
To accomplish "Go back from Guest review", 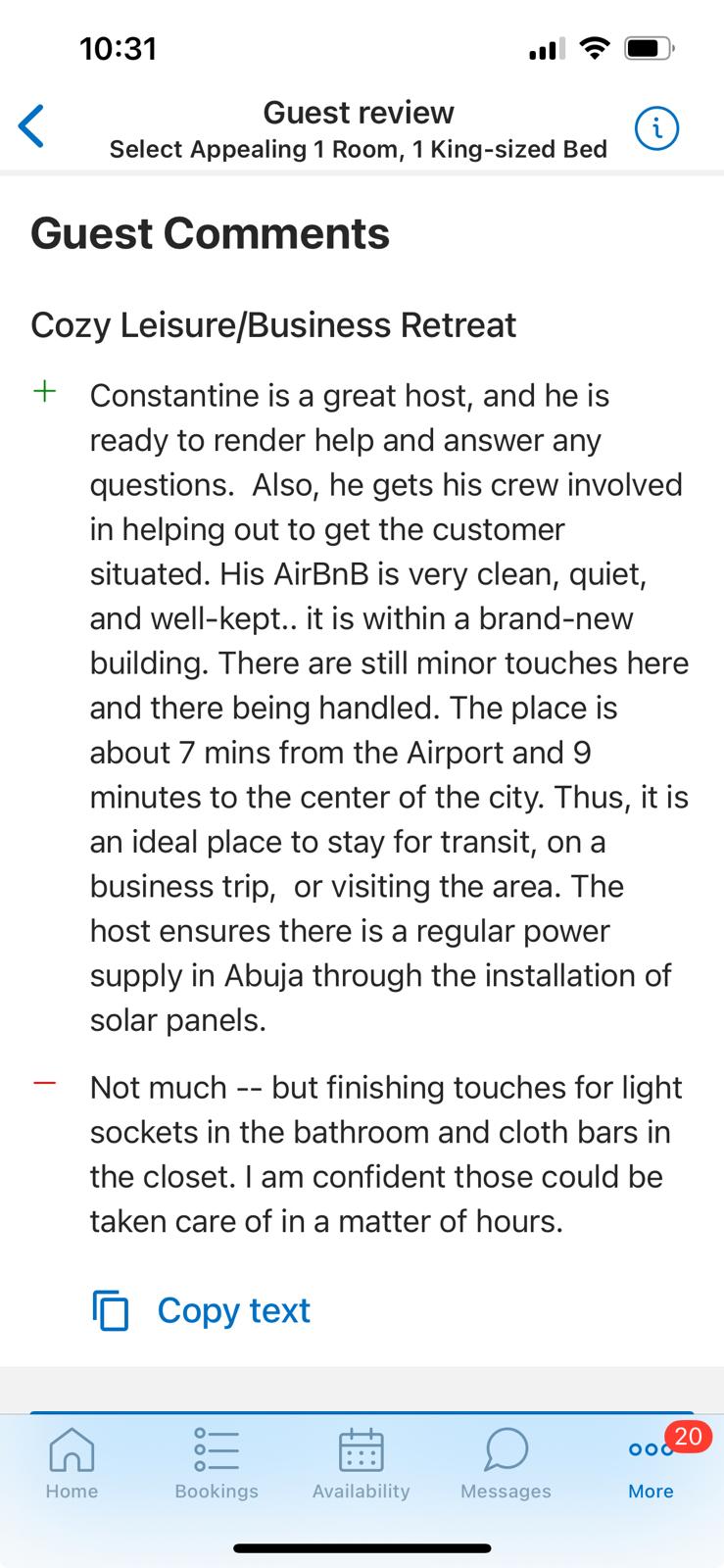I will coord(31,127).
